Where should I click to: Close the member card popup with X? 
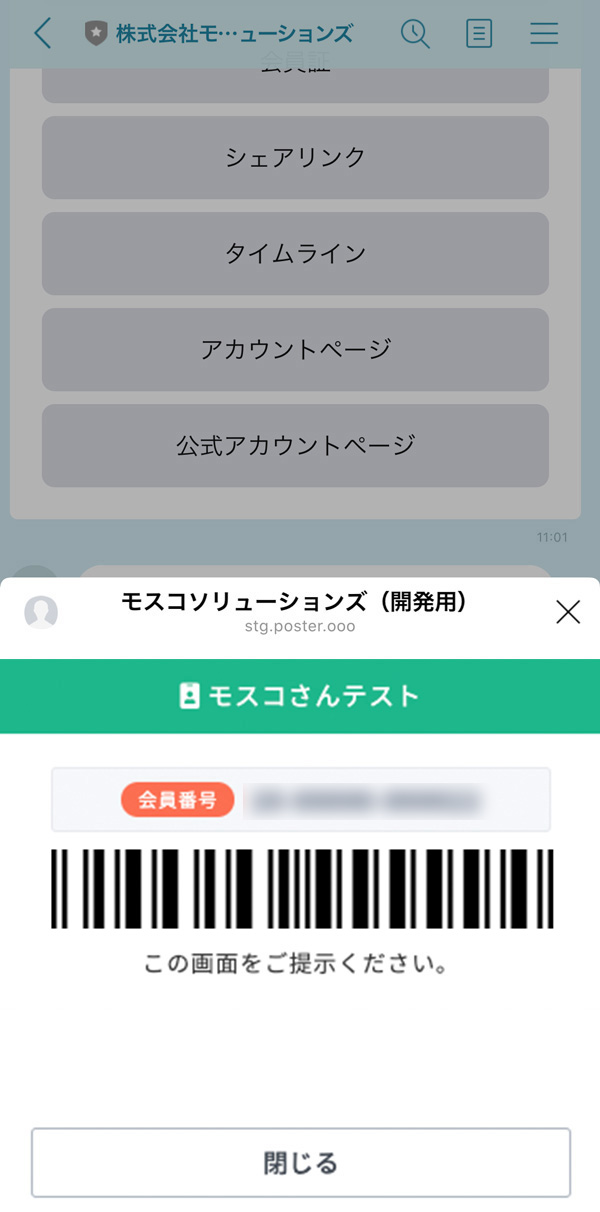tap(568, 612)
